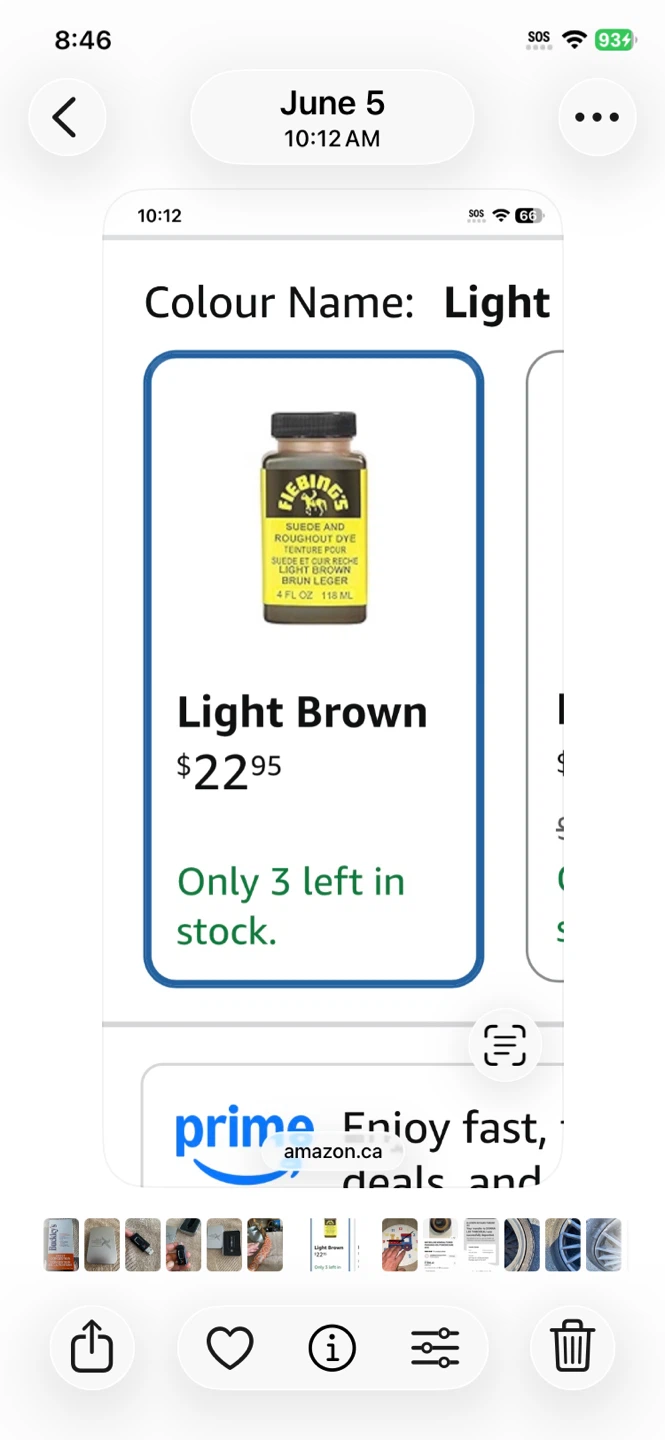Jump to the first thumbnail in the strip
The image size is (665, 1440).
click(61, 1244)
